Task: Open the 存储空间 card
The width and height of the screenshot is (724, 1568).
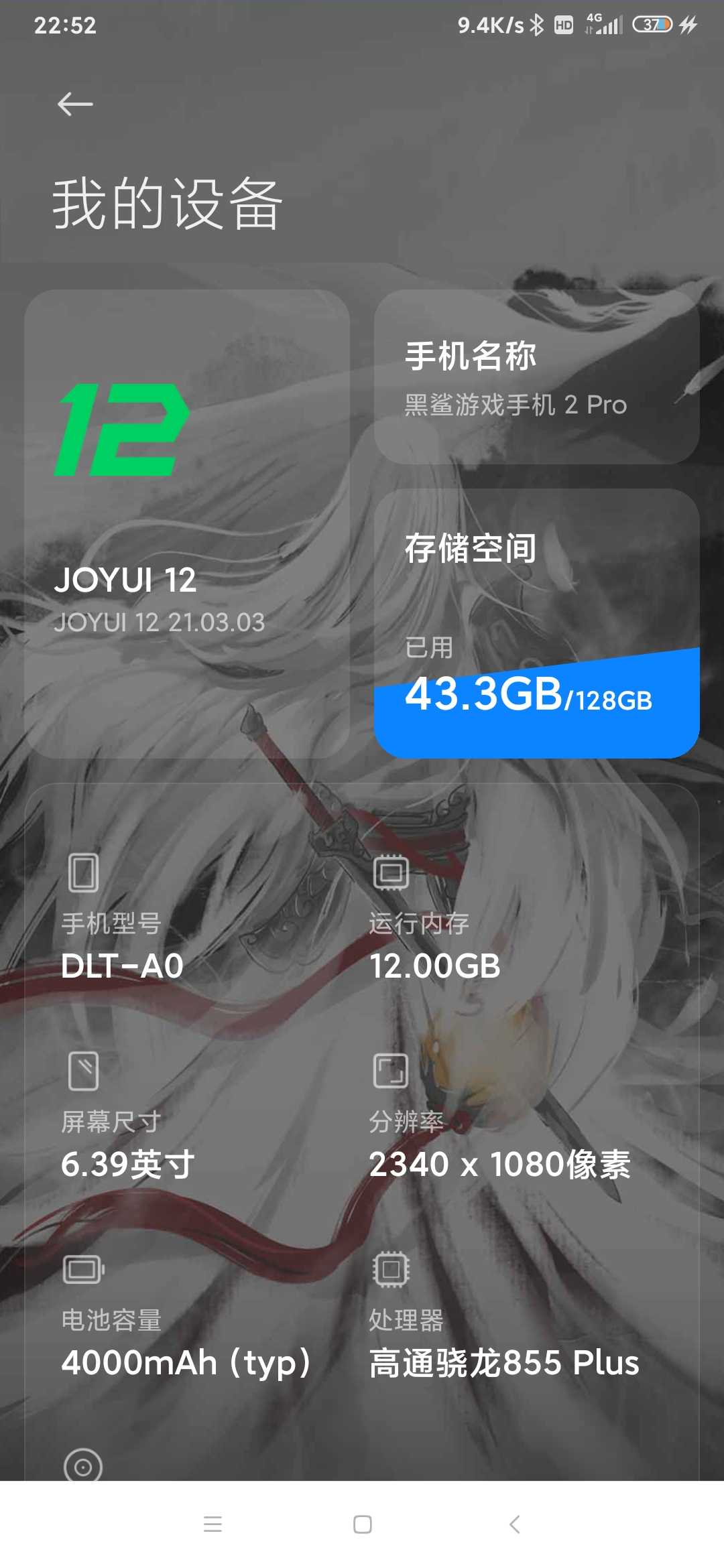Action: 537,624
